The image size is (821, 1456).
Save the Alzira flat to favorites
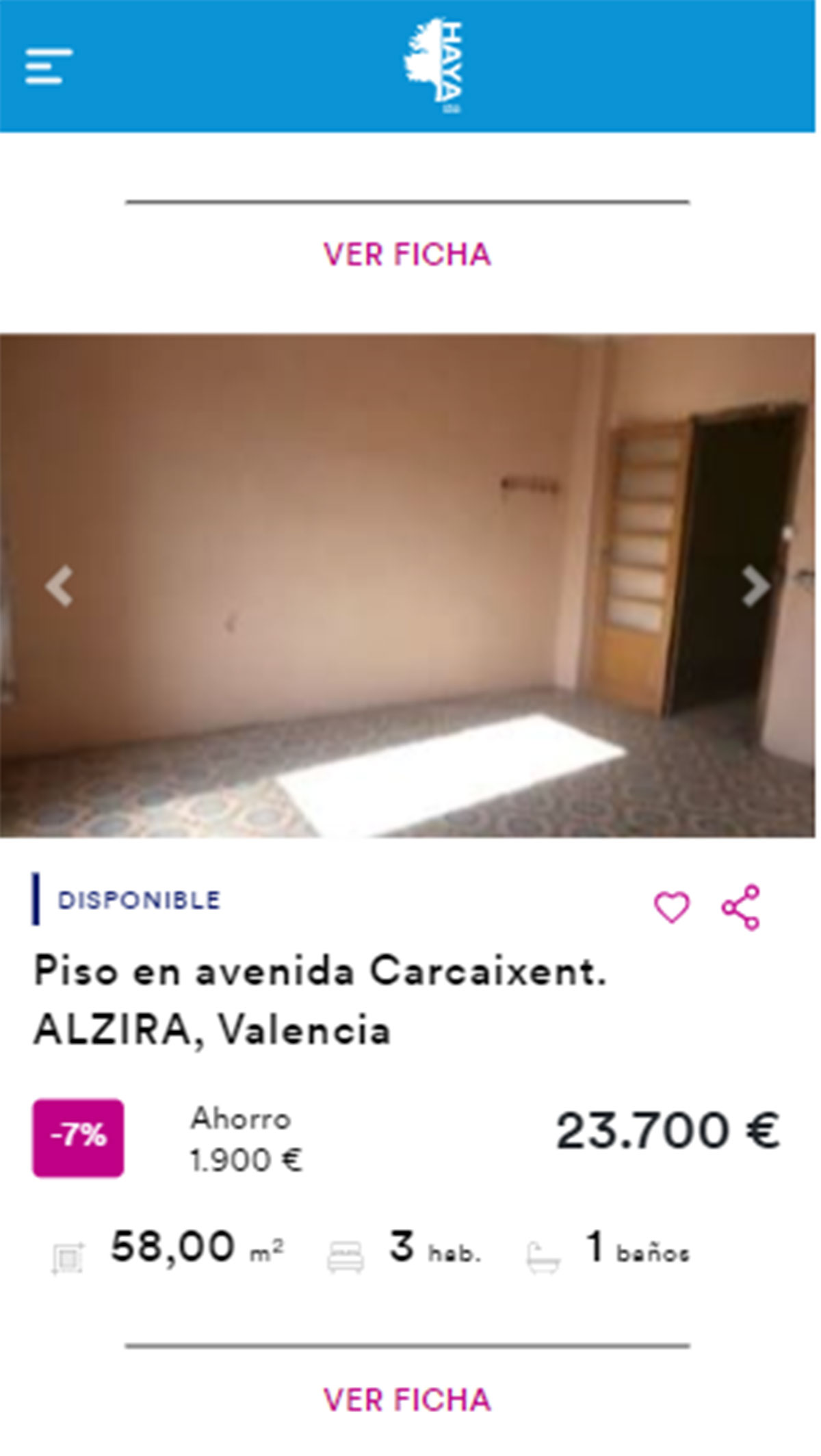point(672,908)
